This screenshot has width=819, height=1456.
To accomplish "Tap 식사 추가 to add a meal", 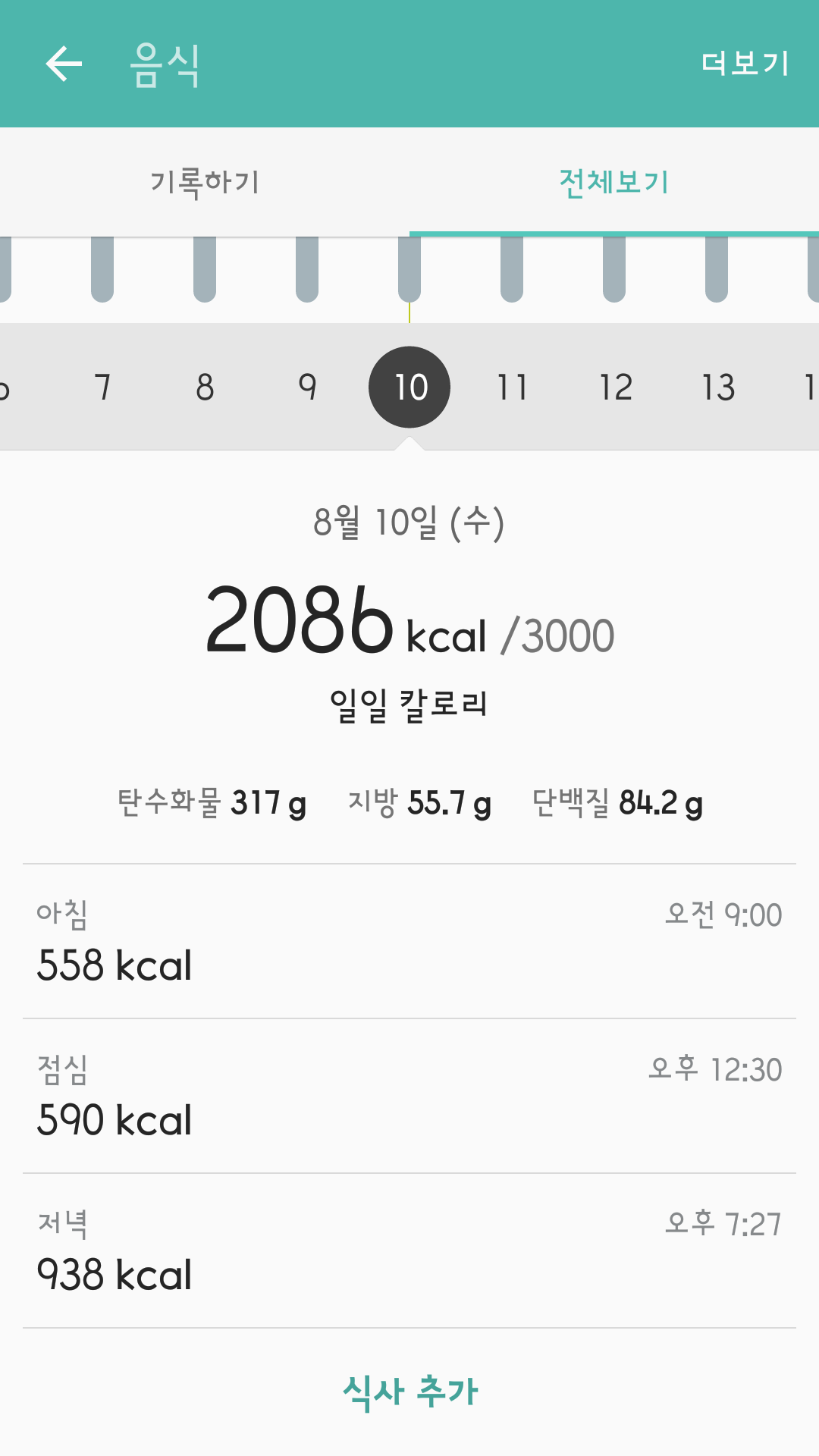I will 409,1392.
